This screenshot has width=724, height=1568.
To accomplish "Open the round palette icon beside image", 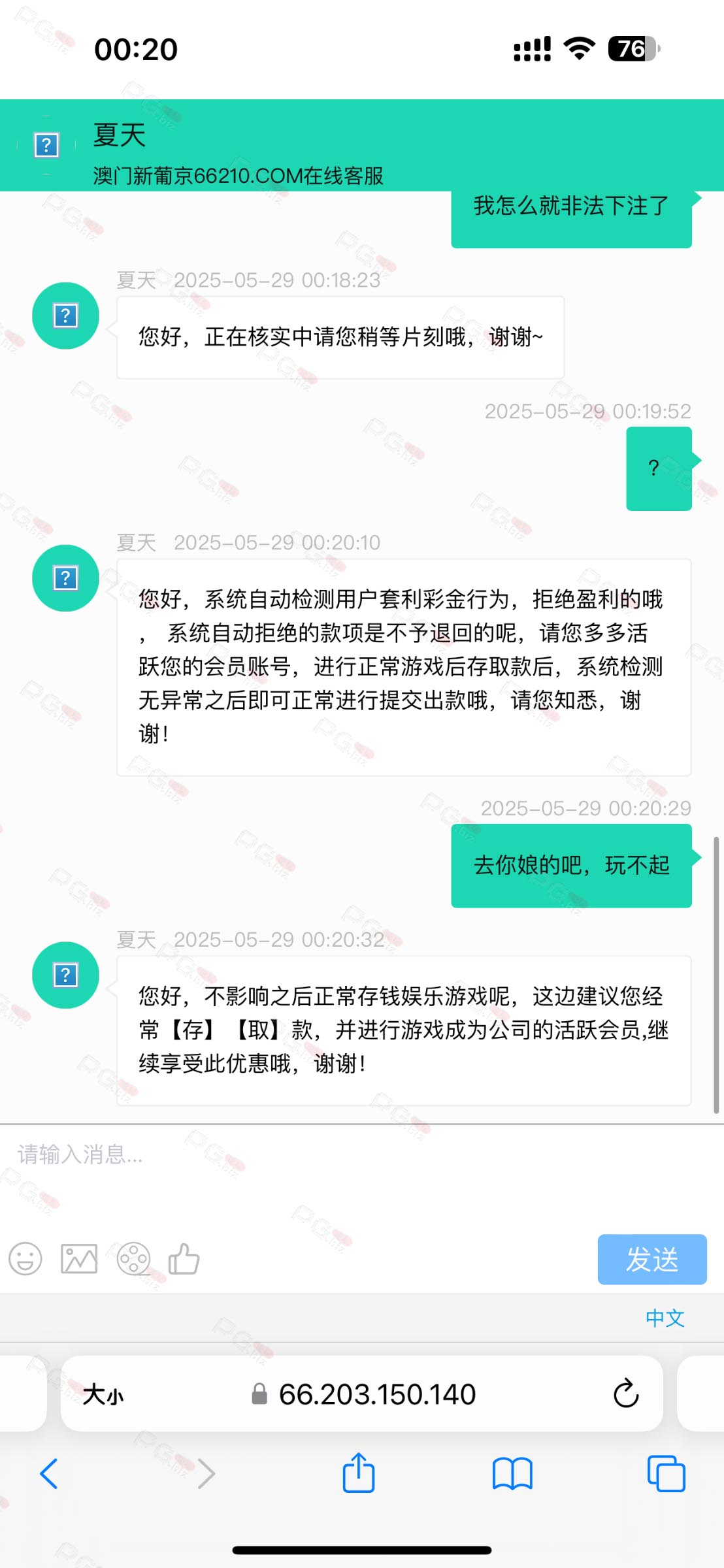I will tap(133, 1258).
